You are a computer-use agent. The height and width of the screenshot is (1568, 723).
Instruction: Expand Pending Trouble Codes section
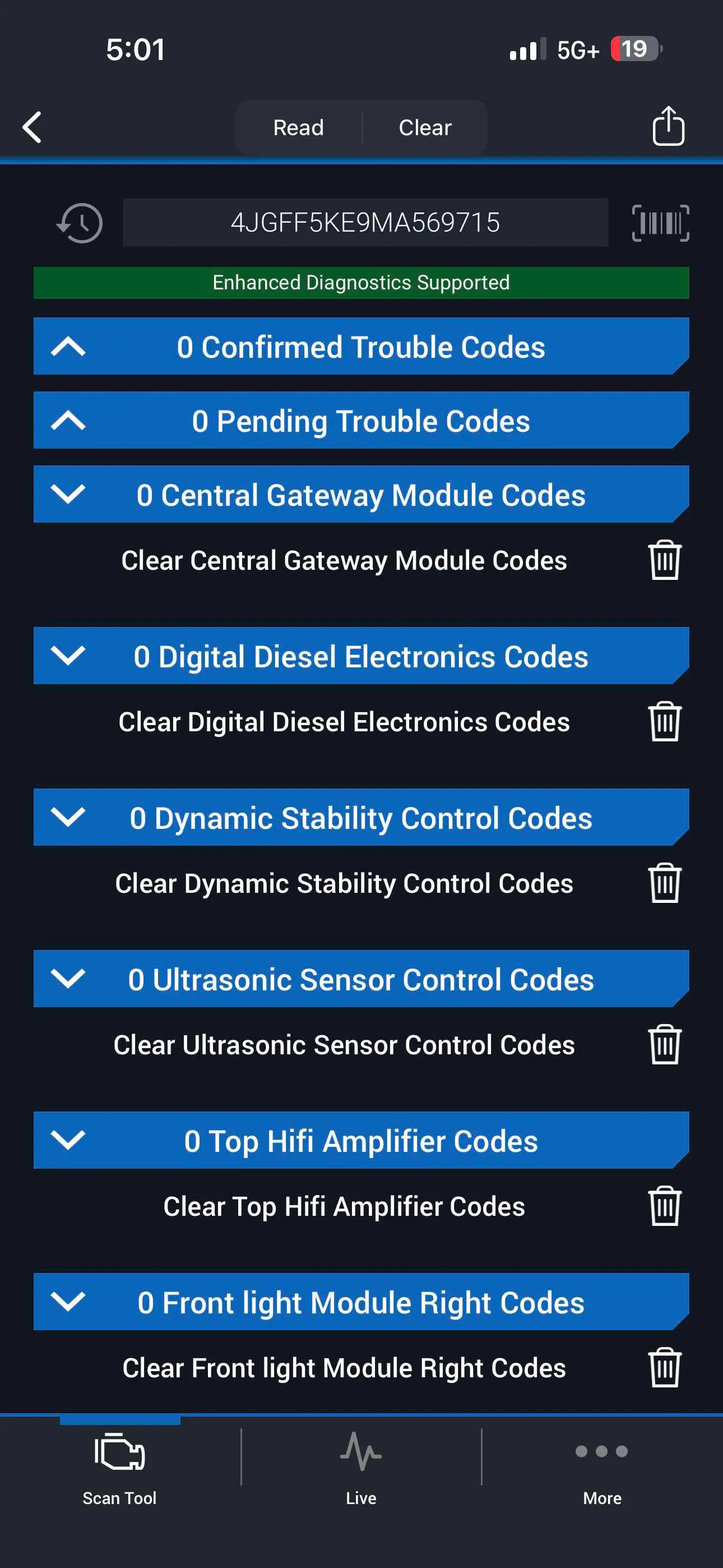361,421
